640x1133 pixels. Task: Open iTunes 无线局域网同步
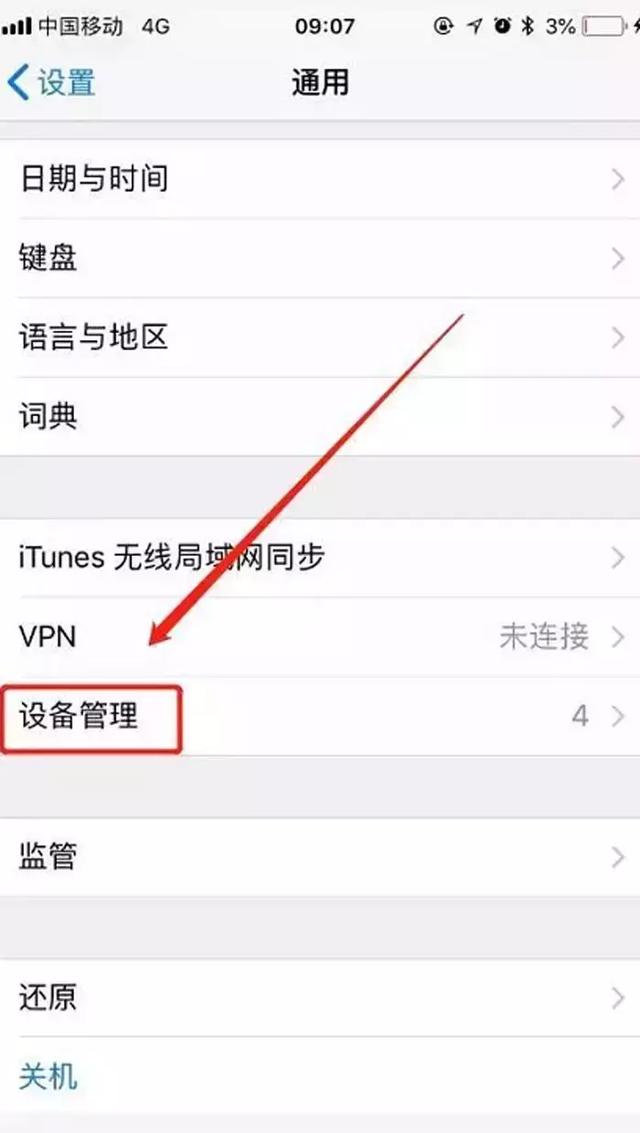click(x=320, y=558)
